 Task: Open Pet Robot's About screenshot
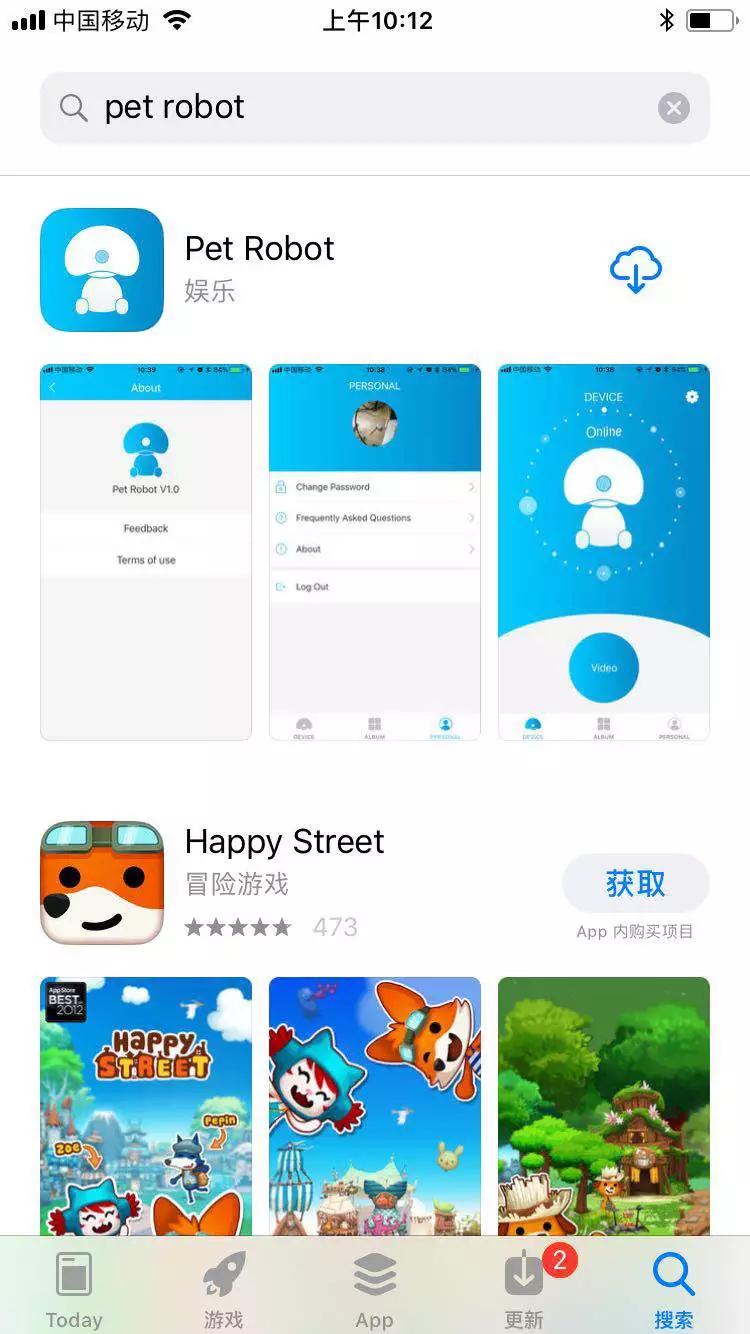pyautogui.click(x=146, y=552)
